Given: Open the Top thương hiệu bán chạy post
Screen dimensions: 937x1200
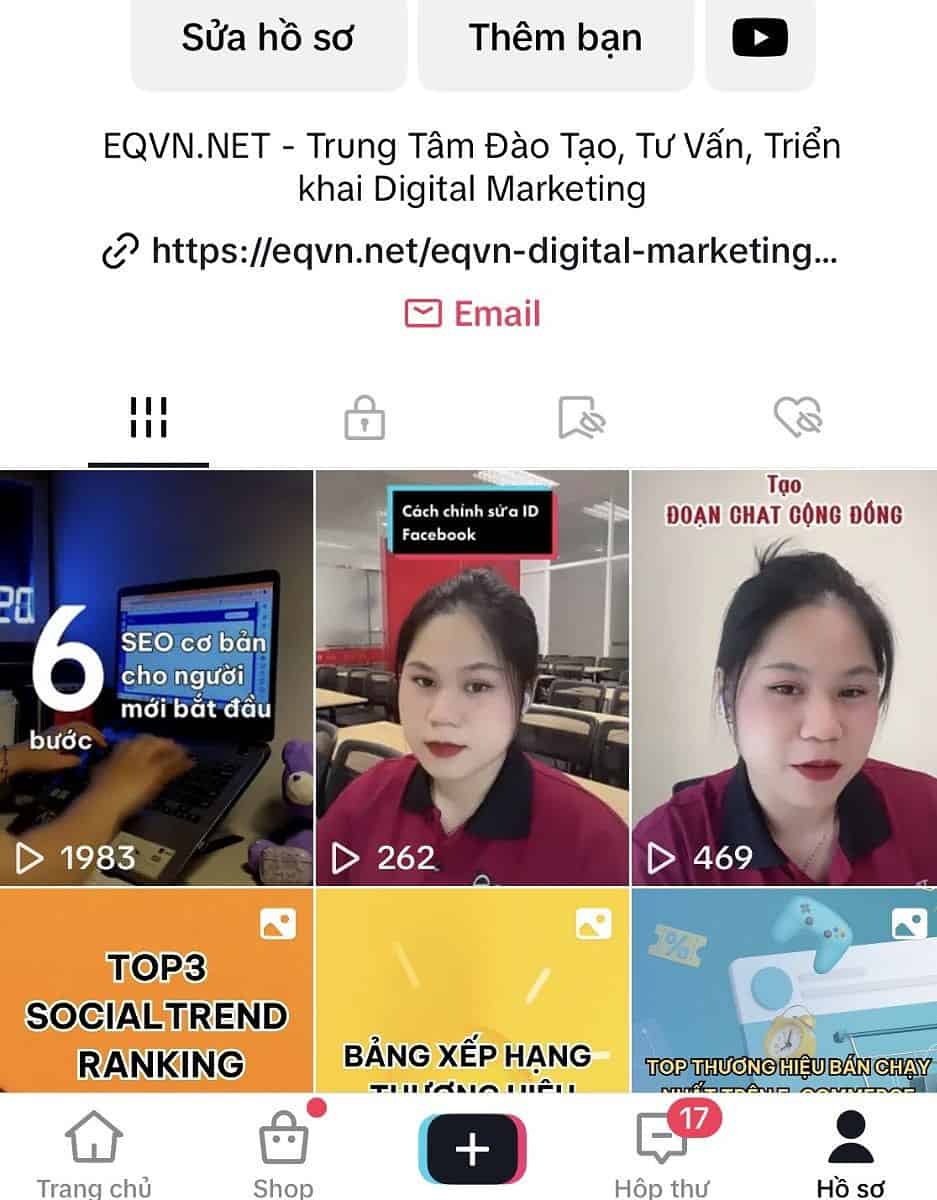Looking at the screenshot, I should [784, 990].
